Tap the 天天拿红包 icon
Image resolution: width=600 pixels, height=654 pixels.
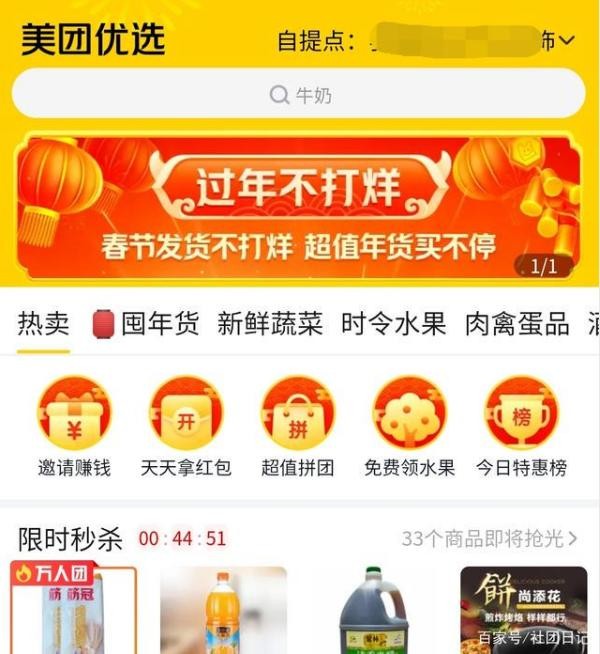(x=186, y=426)
